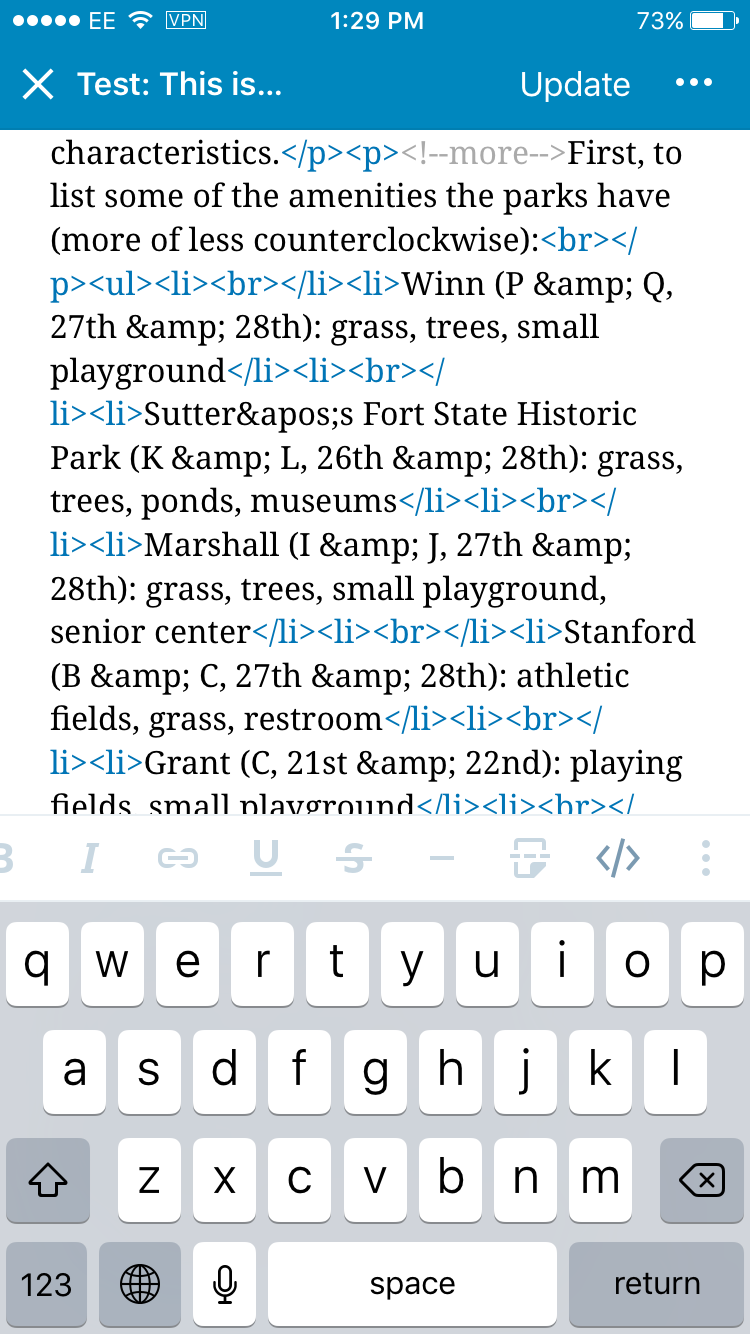Insert a read-more break

click(530, 858)
